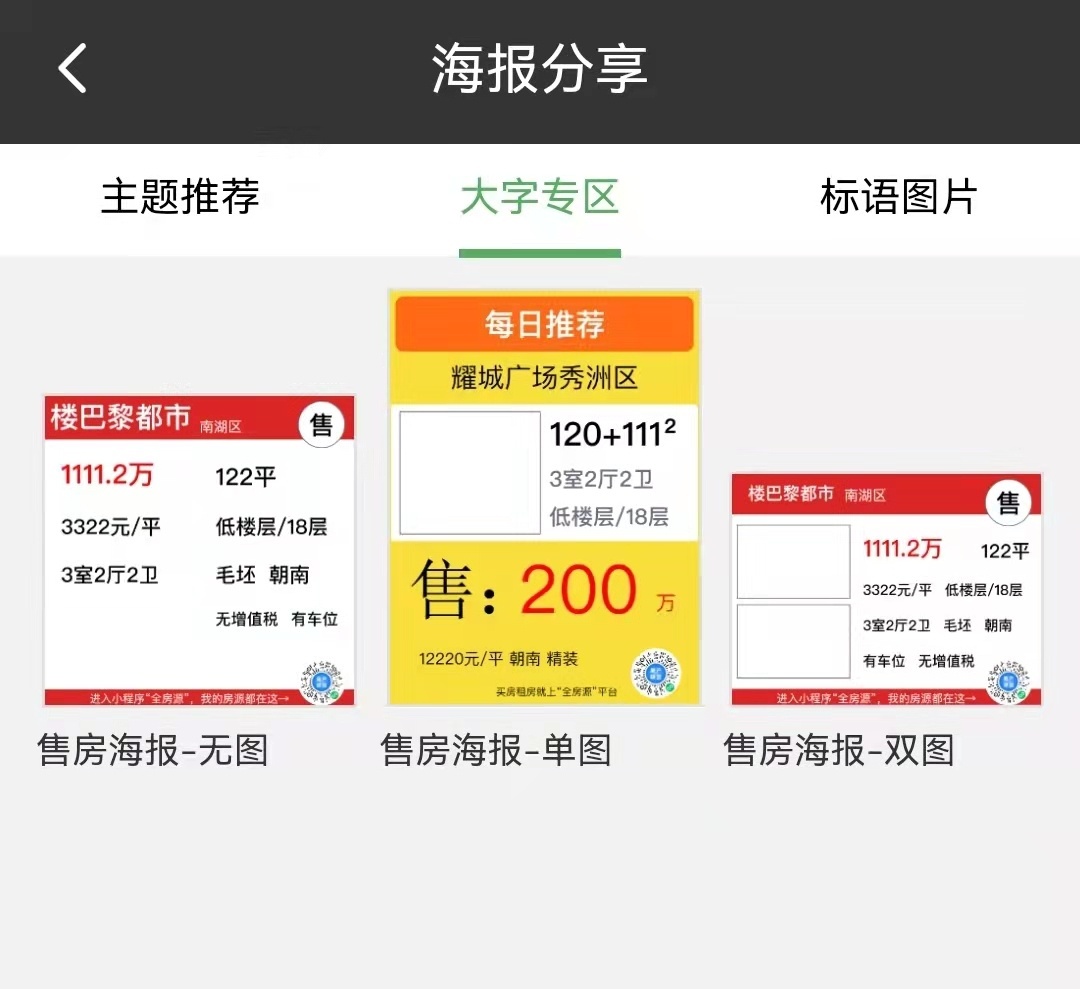
Task: Go back using the arrow icon
Action: (x=73, y=70)
